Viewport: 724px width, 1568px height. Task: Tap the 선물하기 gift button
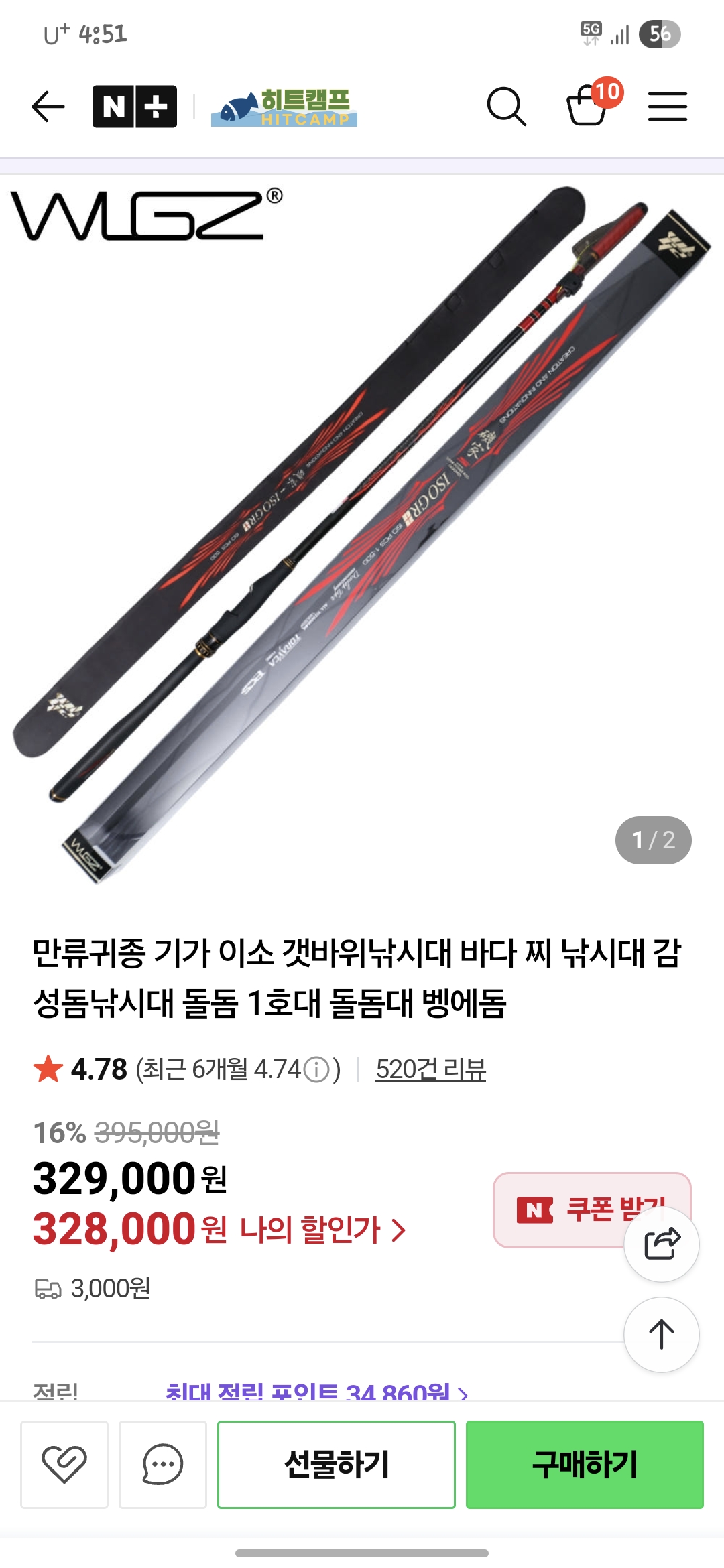[337, 1464]
